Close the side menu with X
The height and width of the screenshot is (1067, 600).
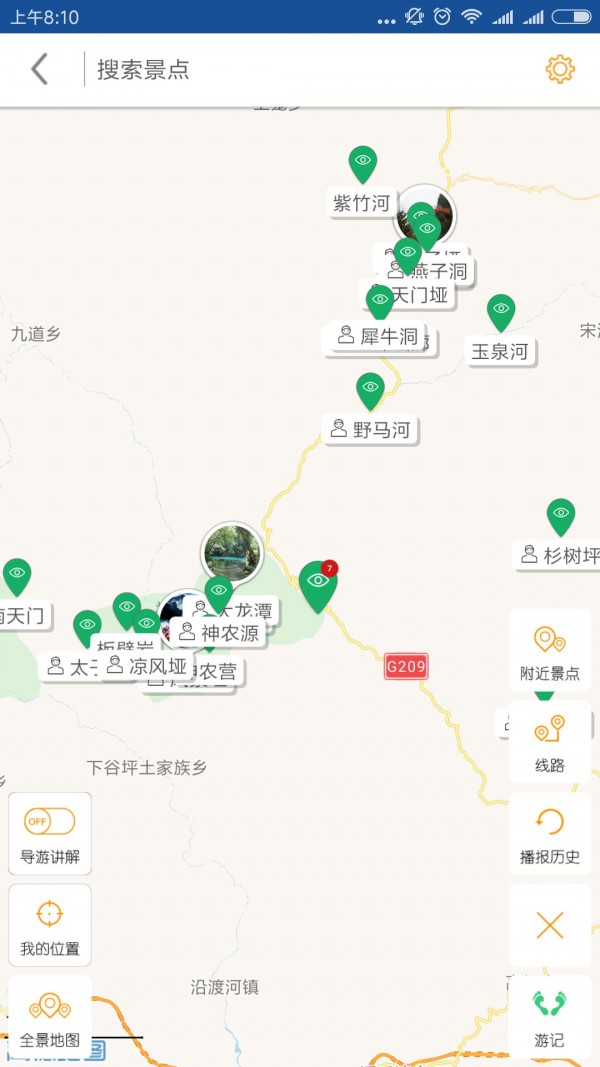tap(550, 925)
